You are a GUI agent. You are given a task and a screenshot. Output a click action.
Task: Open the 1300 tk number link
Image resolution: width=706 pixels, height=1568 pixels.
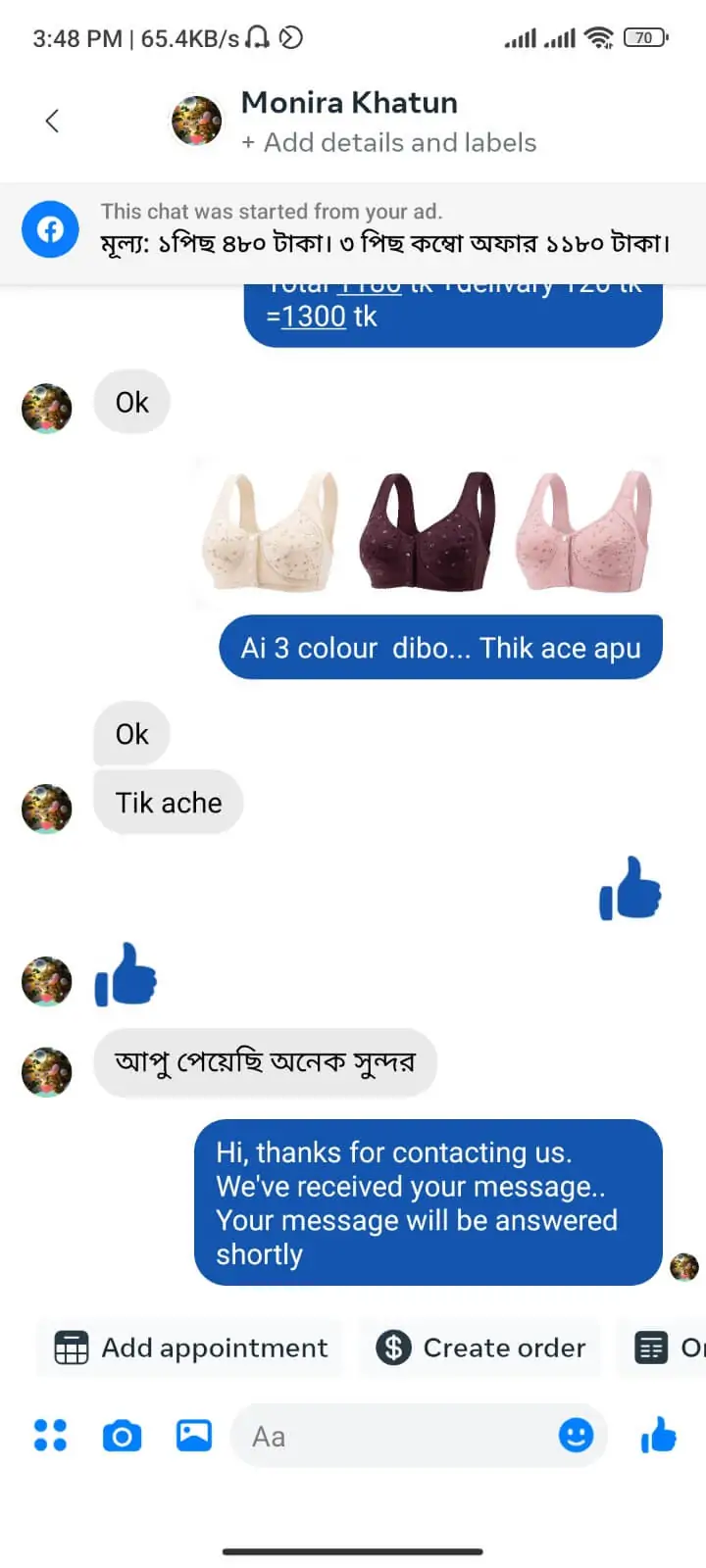tap(314, 317)
